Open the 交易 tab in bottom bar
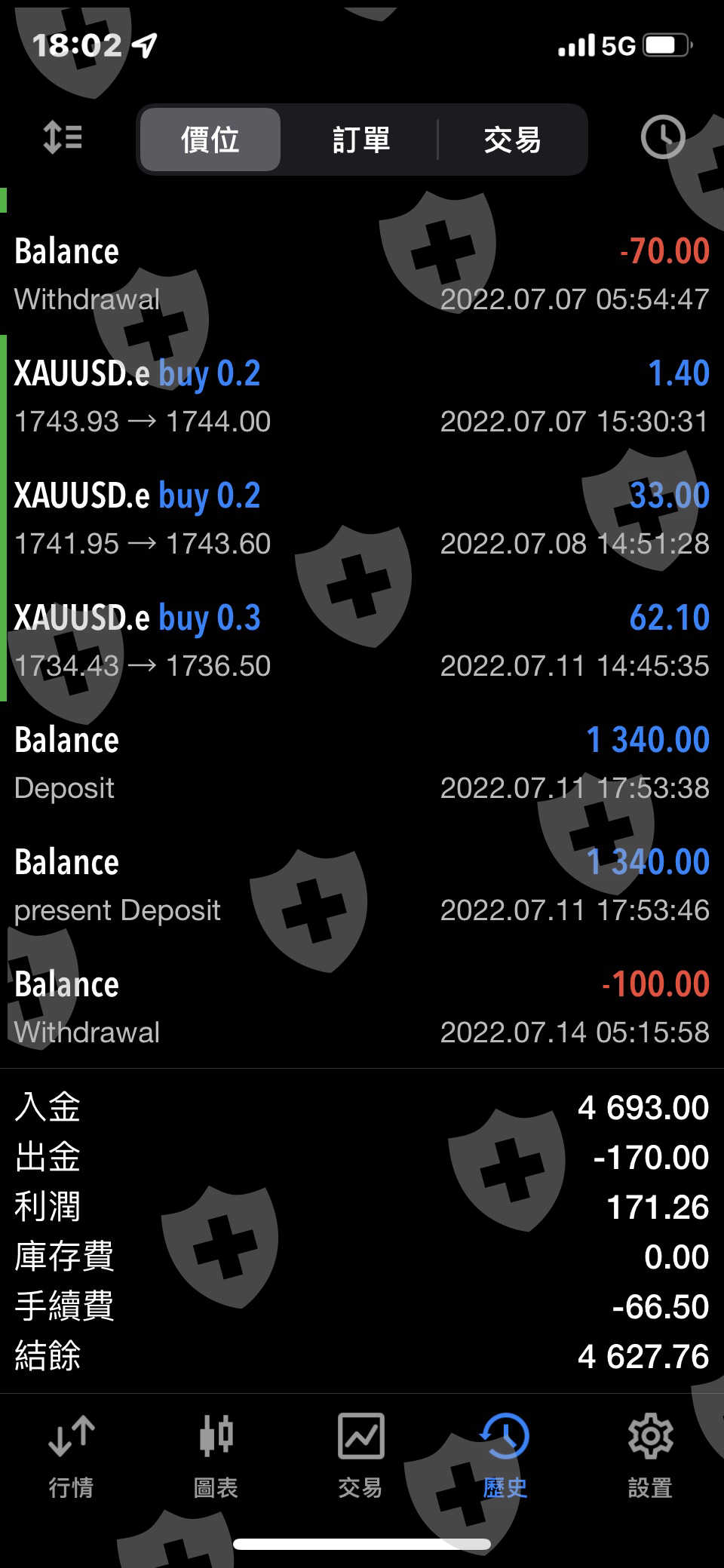Image resolution: width=724 pixels, height=1568 pixels. (360, 1456)
